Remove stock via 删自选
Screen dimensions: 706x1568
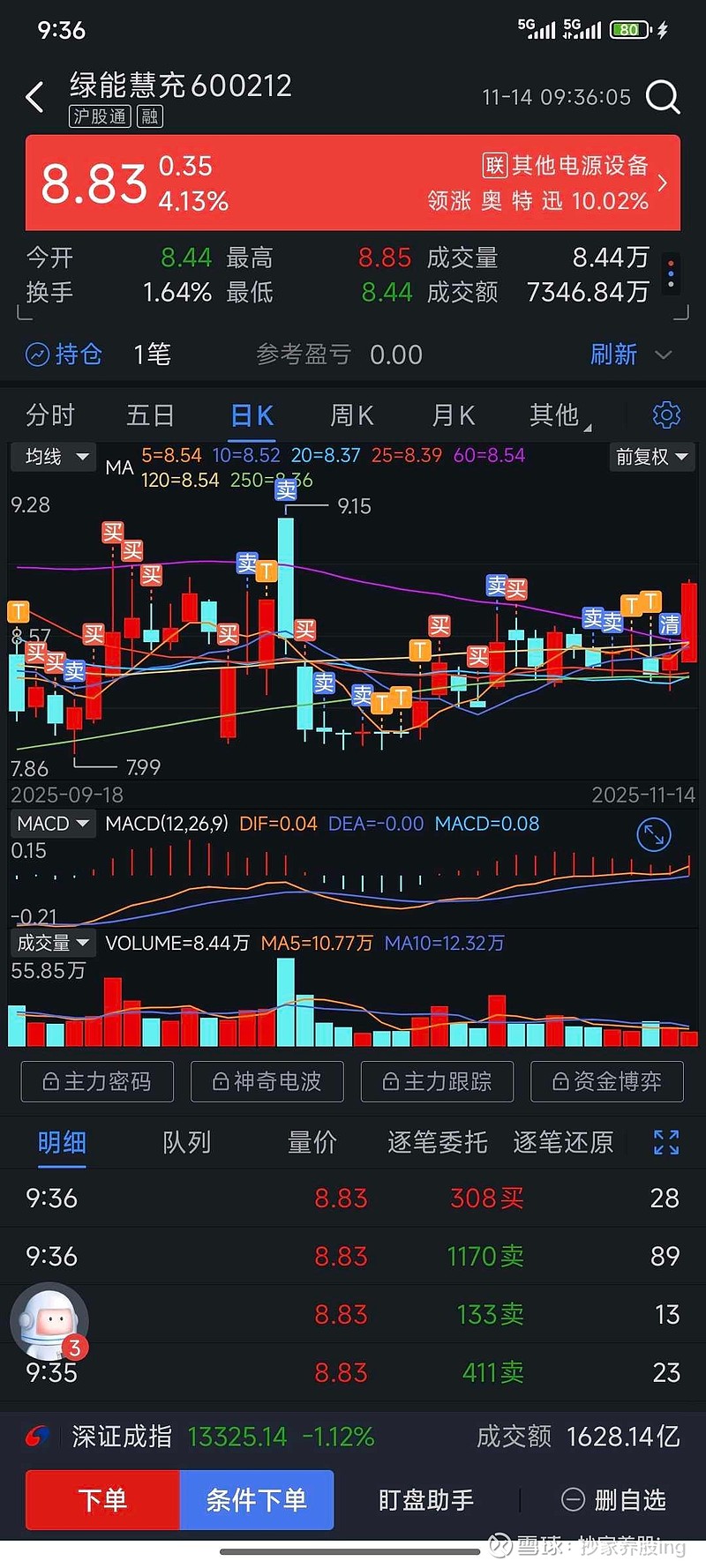tap(614, 1499)
